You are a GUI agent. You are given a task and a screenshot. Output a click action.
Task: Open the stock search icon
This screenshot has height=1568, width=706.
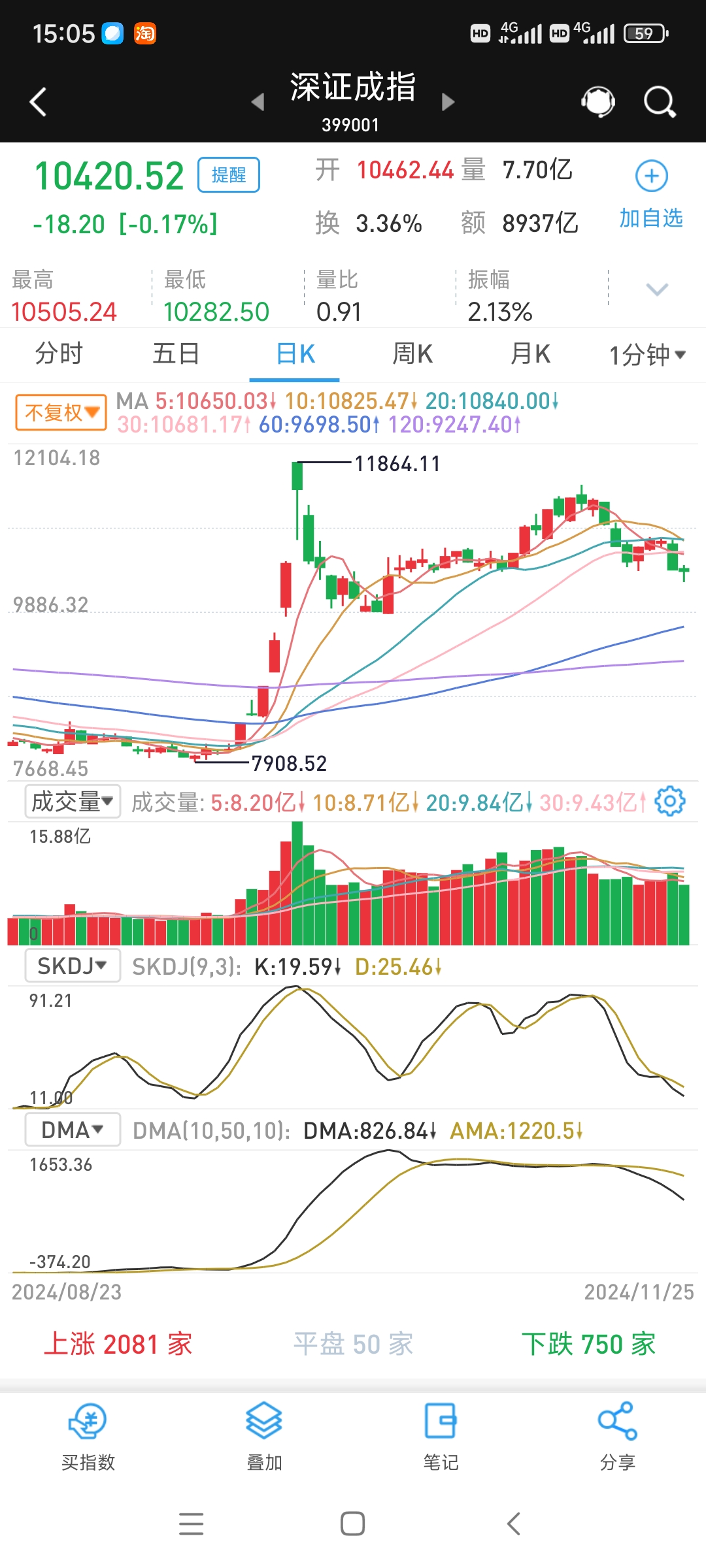pyautogui.click(x=658, y=102)
